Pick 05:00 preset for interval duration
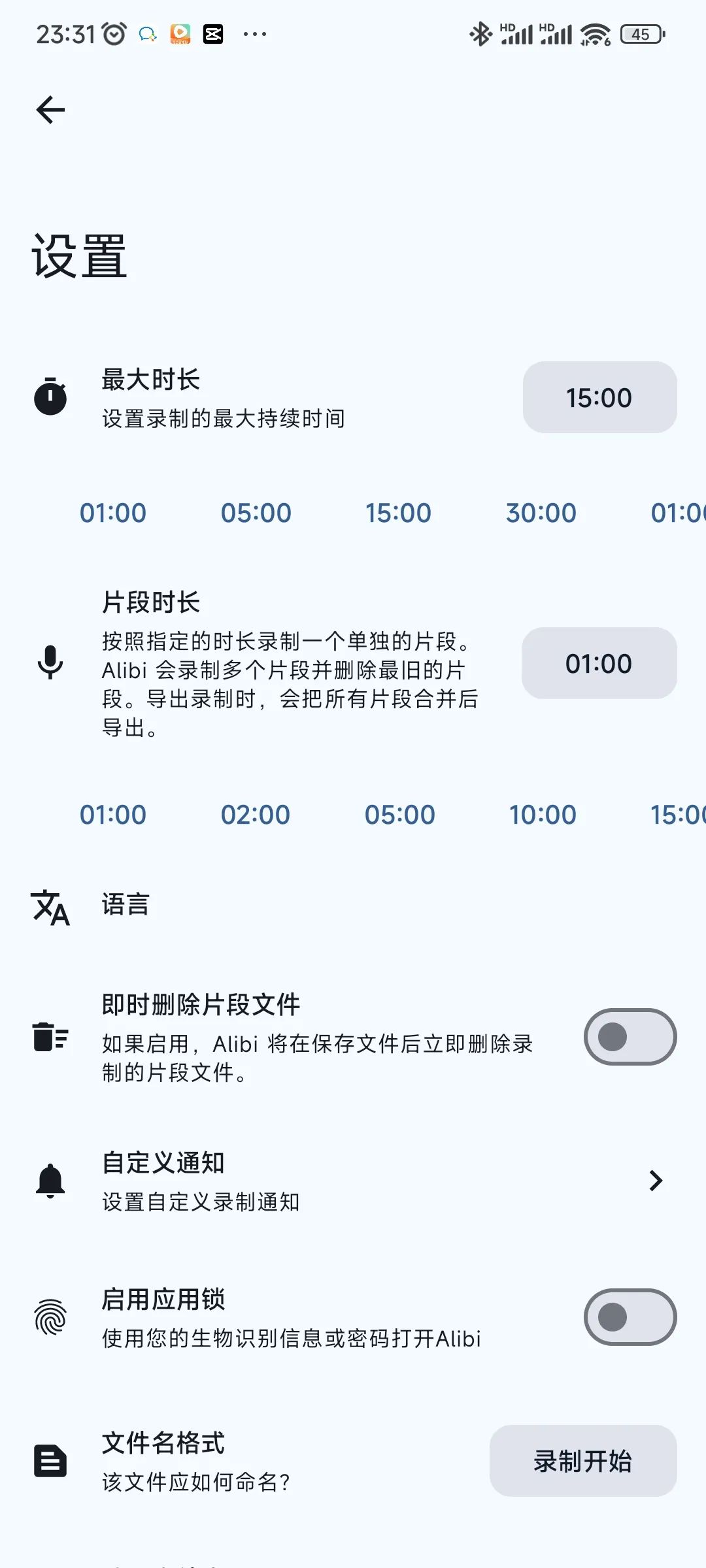This screenshot has height=1568, width=706. tap(399, 815)
